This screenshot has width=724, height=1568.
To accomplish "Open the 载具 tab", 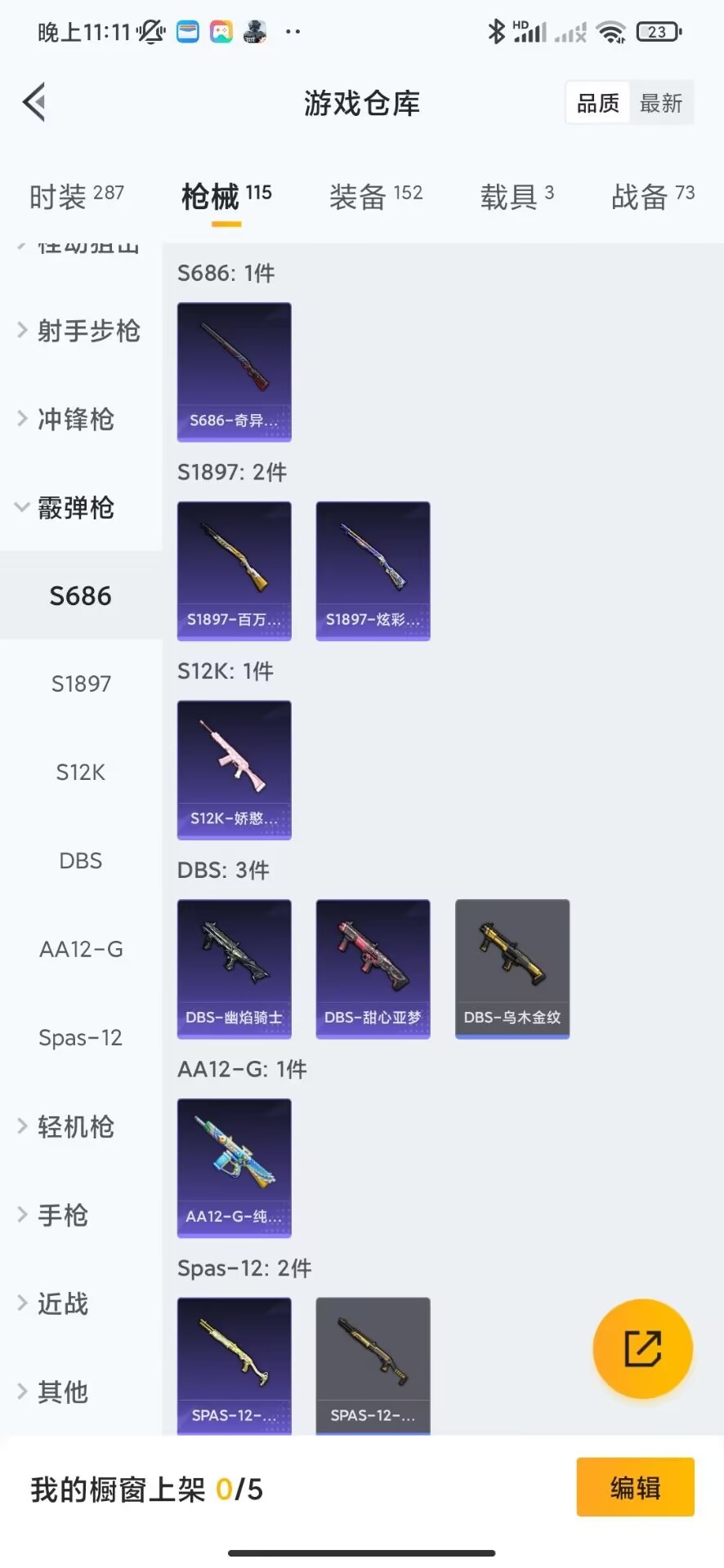I will coord(516,196).
